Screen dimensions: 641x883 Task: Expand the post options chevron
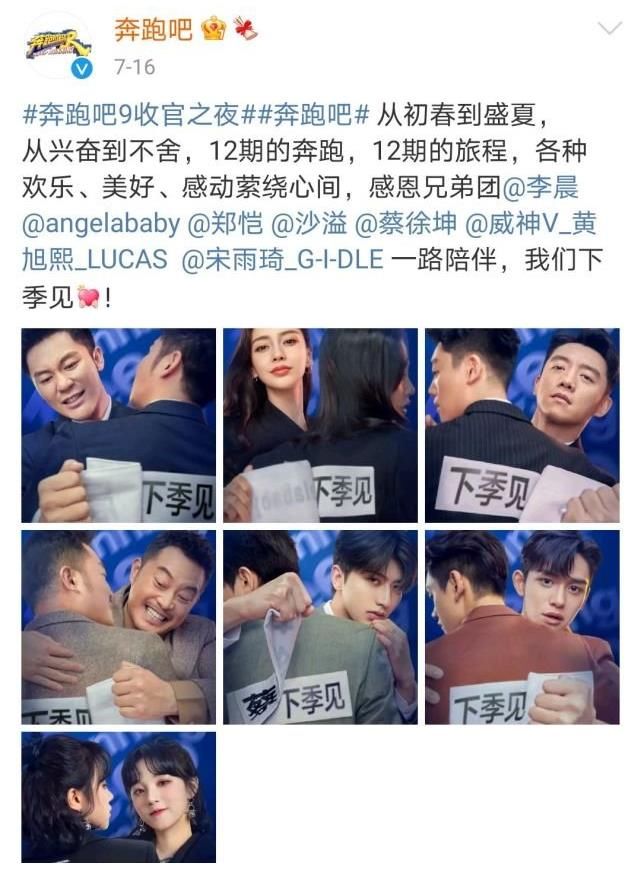tap(609, 29)
